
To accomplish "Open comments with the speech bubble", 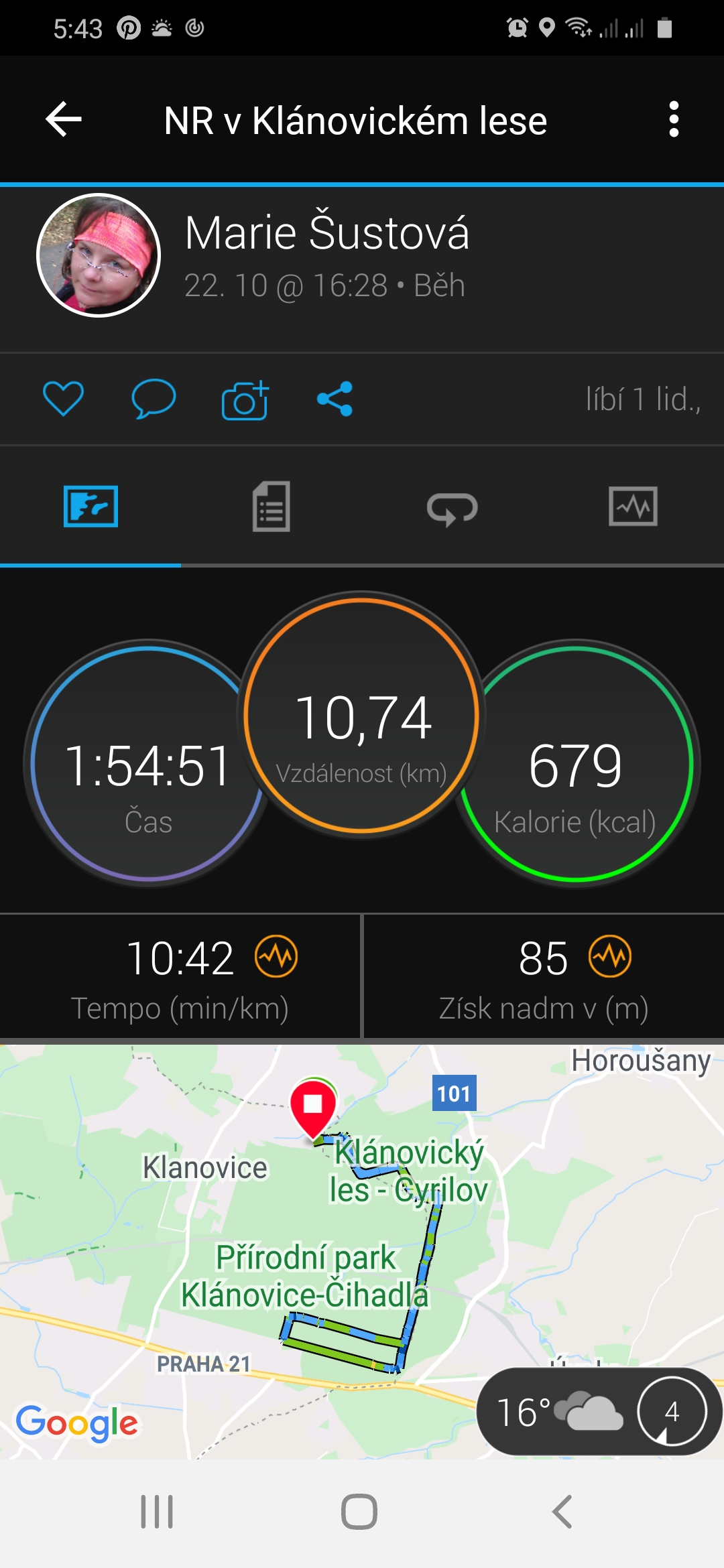I will point(154,399).
